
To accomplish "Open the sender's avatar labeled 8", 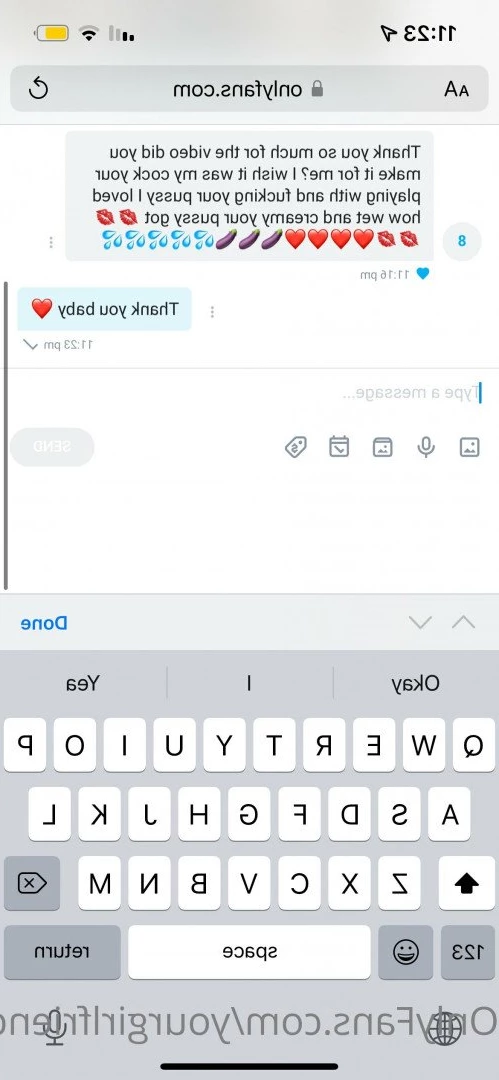I will point(462,242).
